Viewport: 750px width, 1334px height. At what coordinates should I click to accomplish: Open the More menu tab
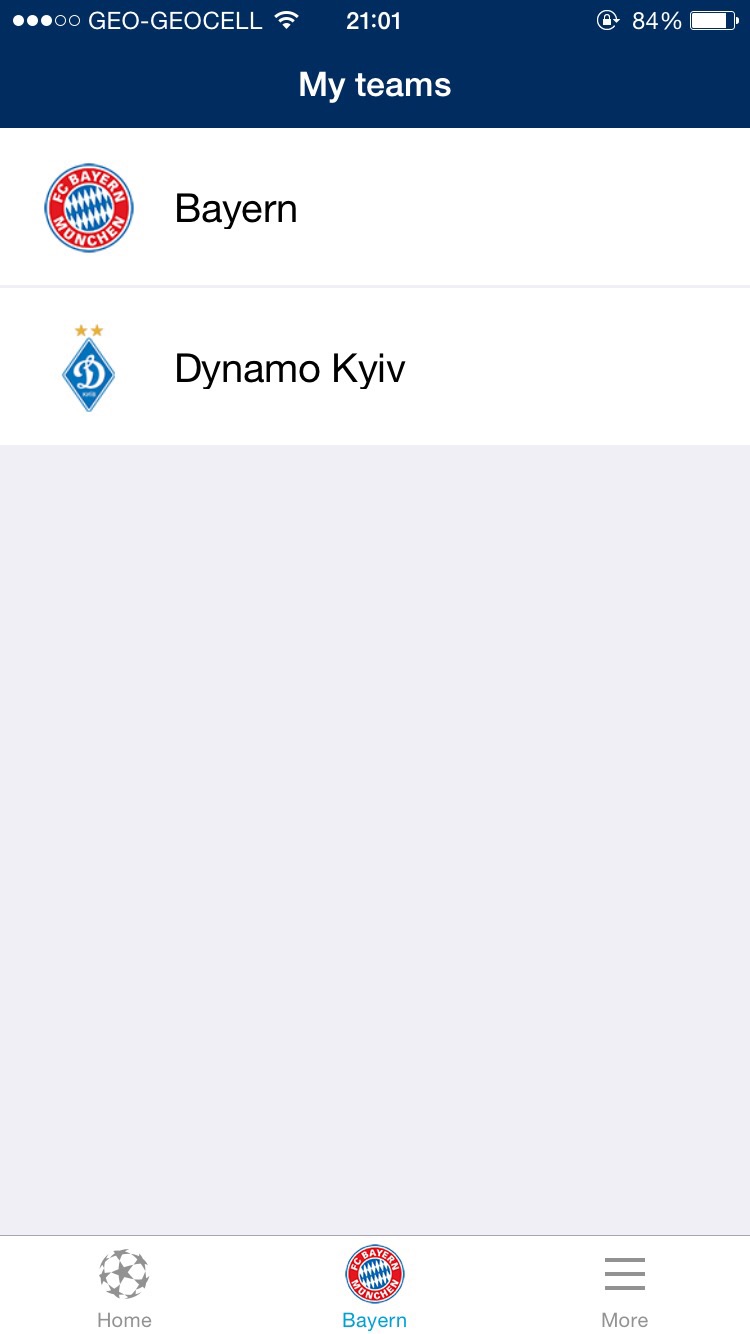click(x=624, y=1288)
